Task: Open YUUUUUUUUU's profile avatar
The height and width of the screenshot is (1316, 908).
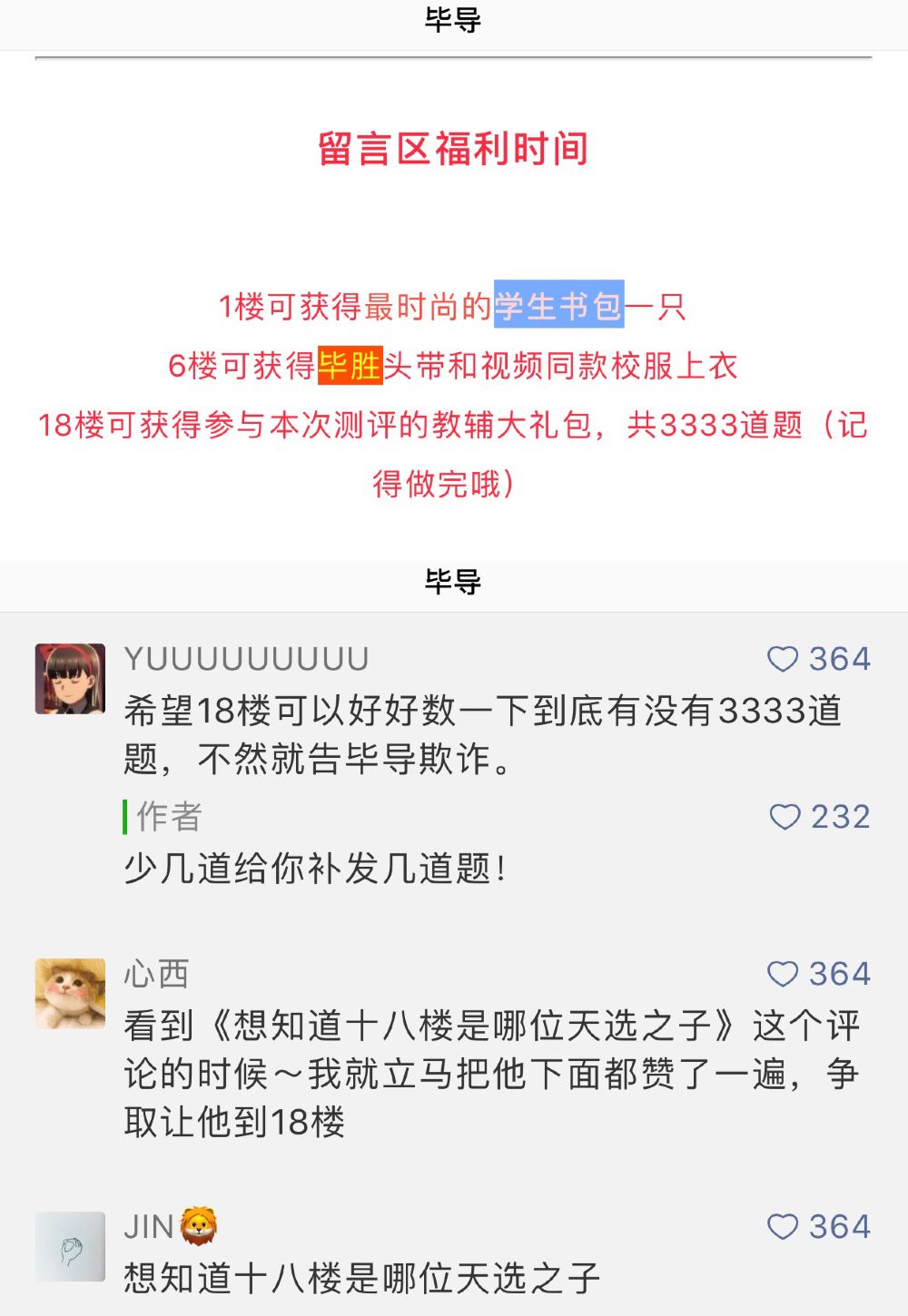Action: click(70, 679)
